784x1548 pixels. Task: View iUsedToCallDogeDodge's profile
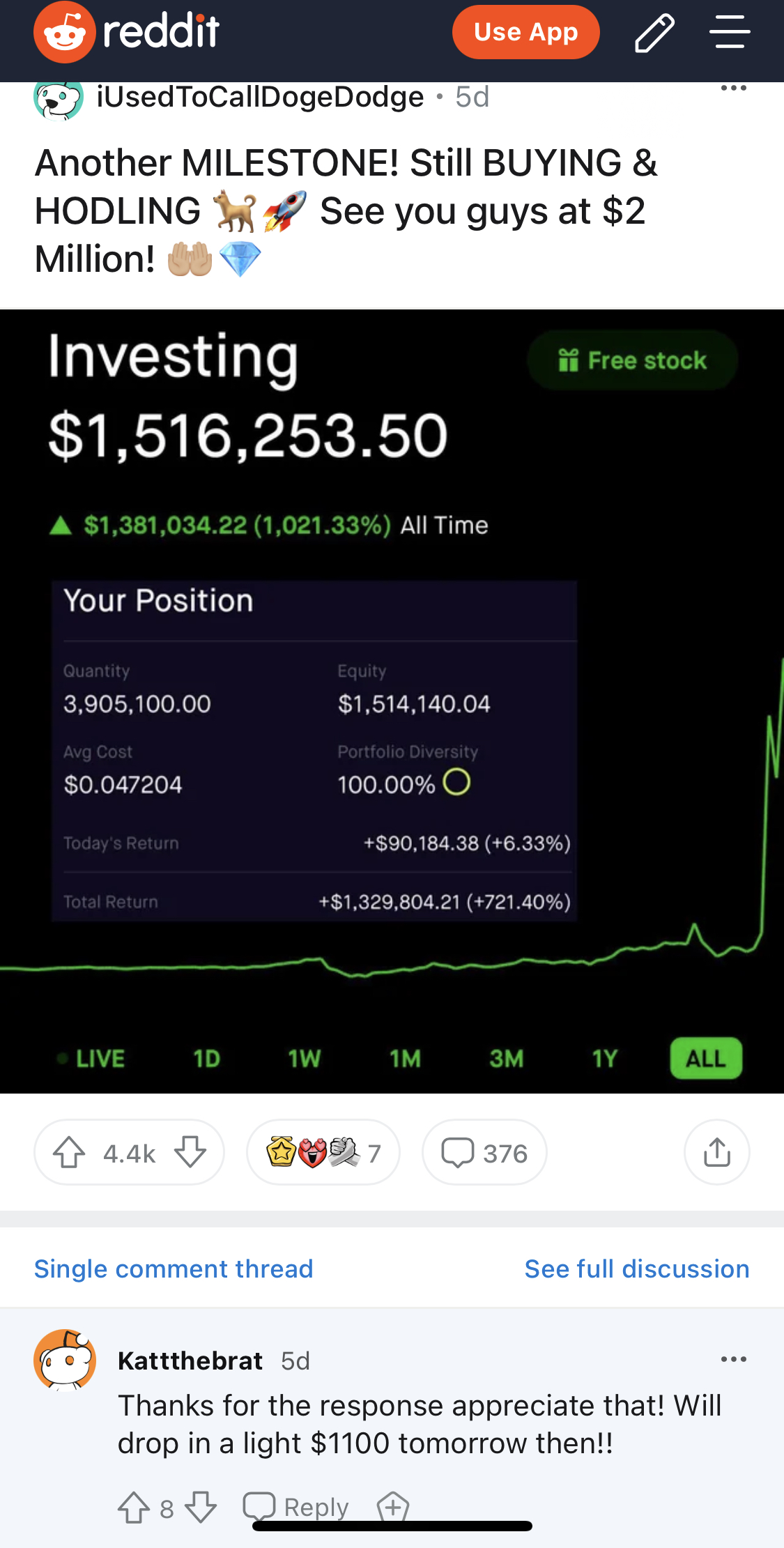coord(260,97)
